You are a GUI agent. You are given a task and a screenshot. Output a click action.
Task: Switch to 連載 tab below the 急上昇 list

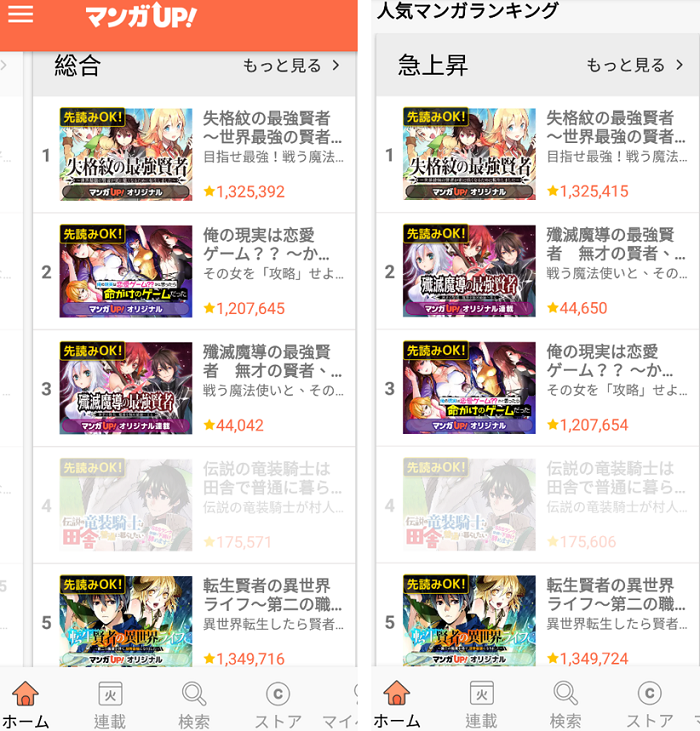click(481, 703)
